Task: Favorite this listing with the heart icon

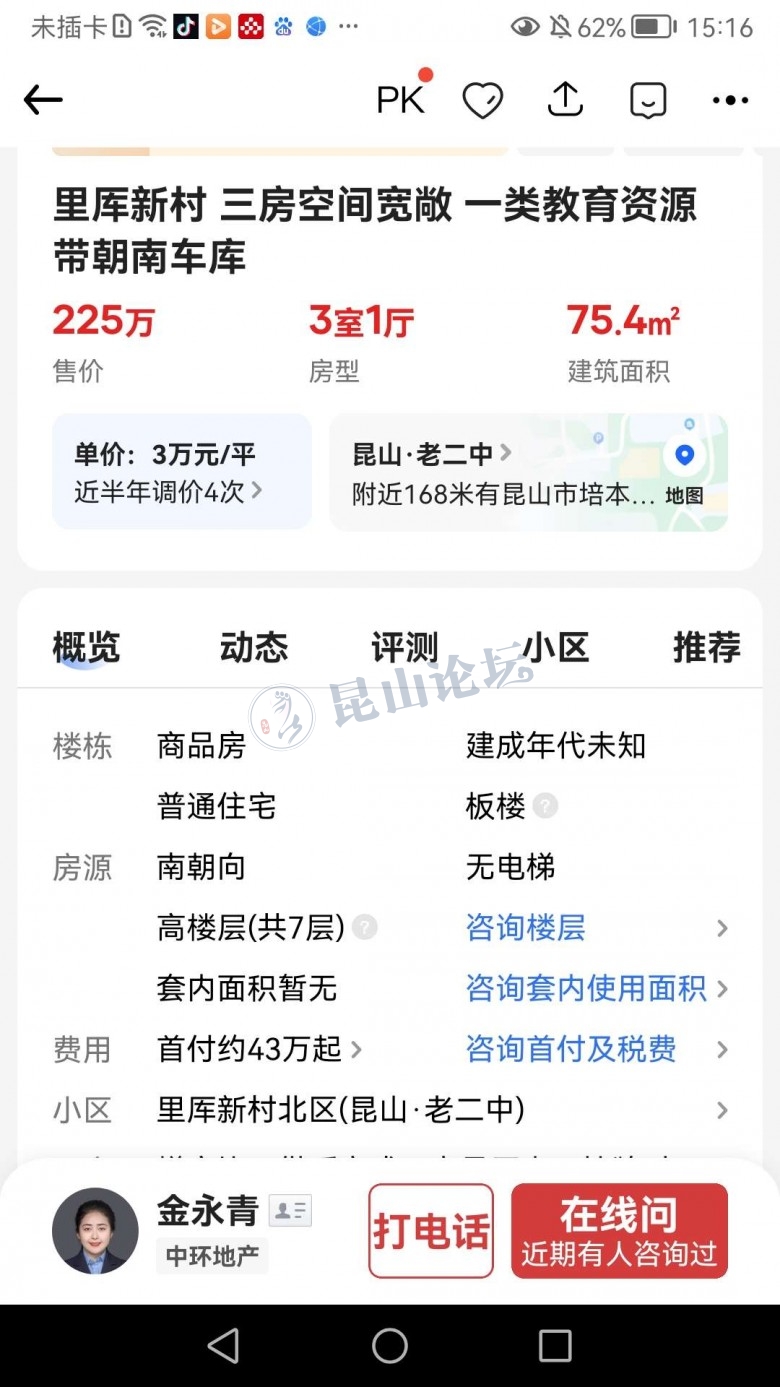Action: tap(482, 100)
